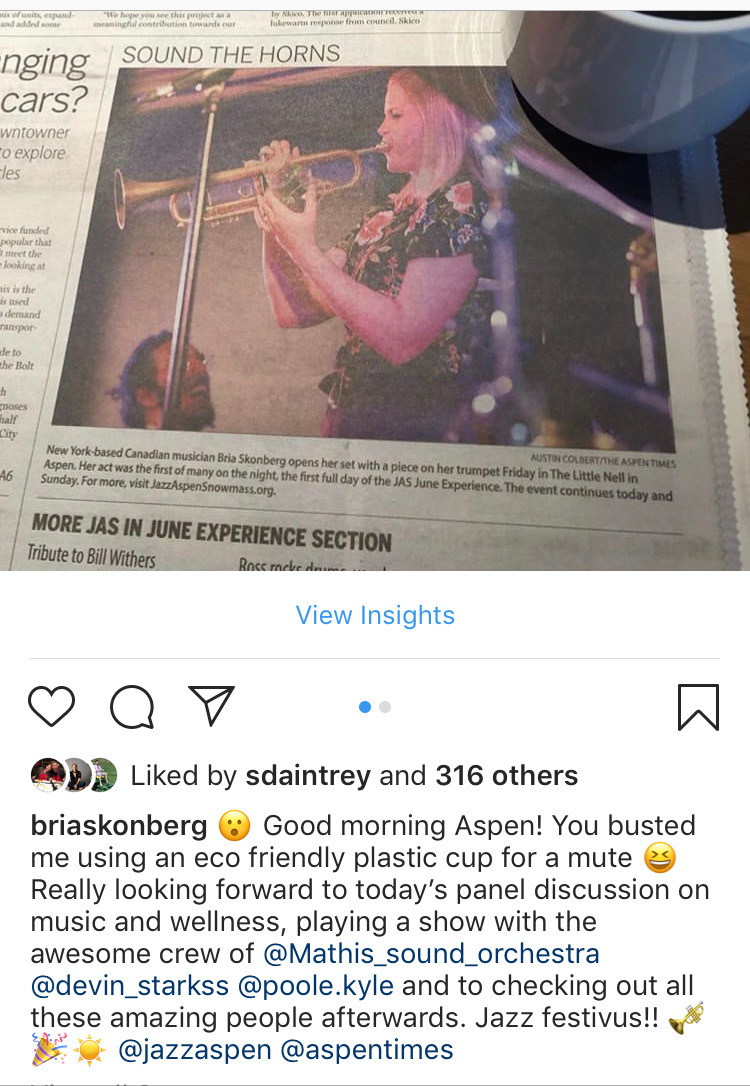Tap the newspaper photo in the post
The height and width of the screenshot is (1086, 750).
point(375,285)
